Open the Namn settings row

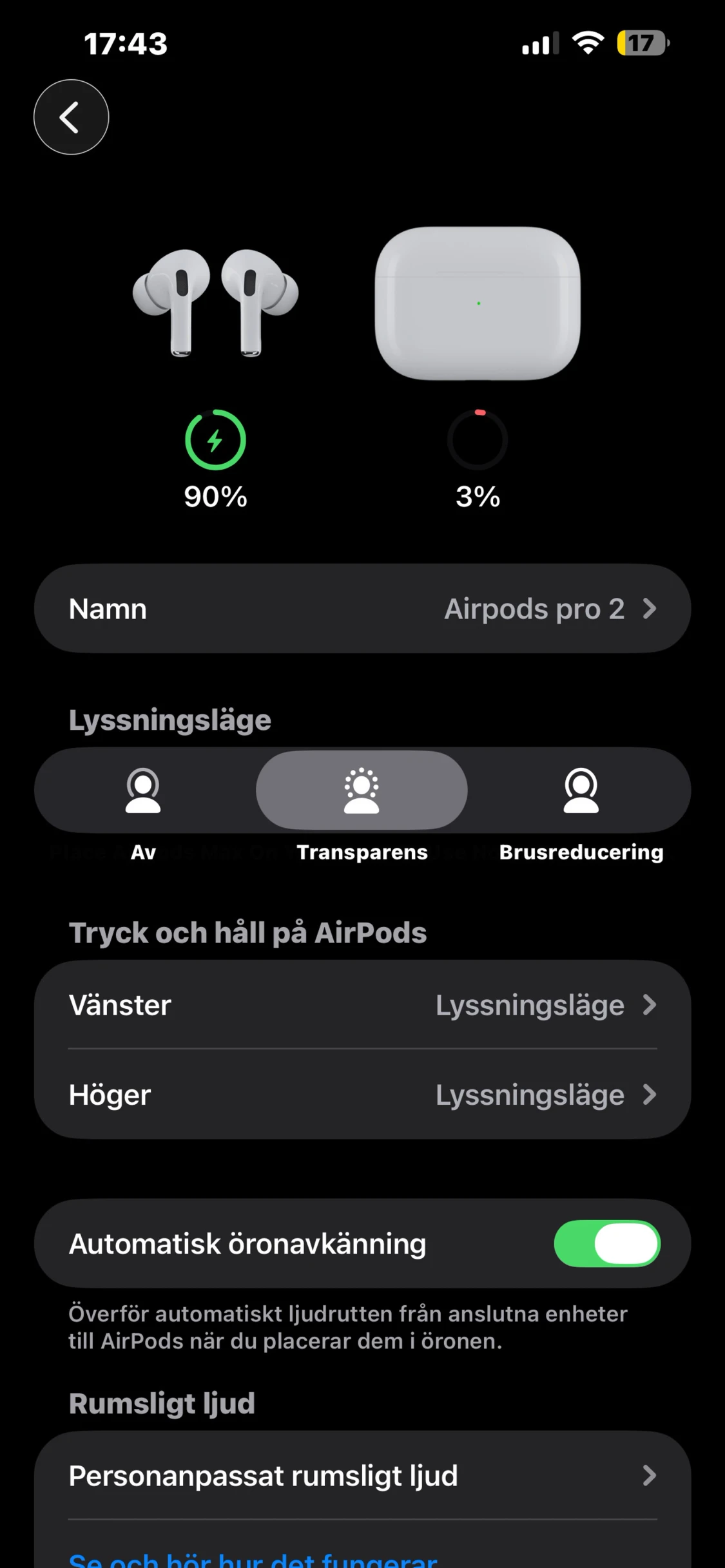pyautogui.click(x=362, y=608)
